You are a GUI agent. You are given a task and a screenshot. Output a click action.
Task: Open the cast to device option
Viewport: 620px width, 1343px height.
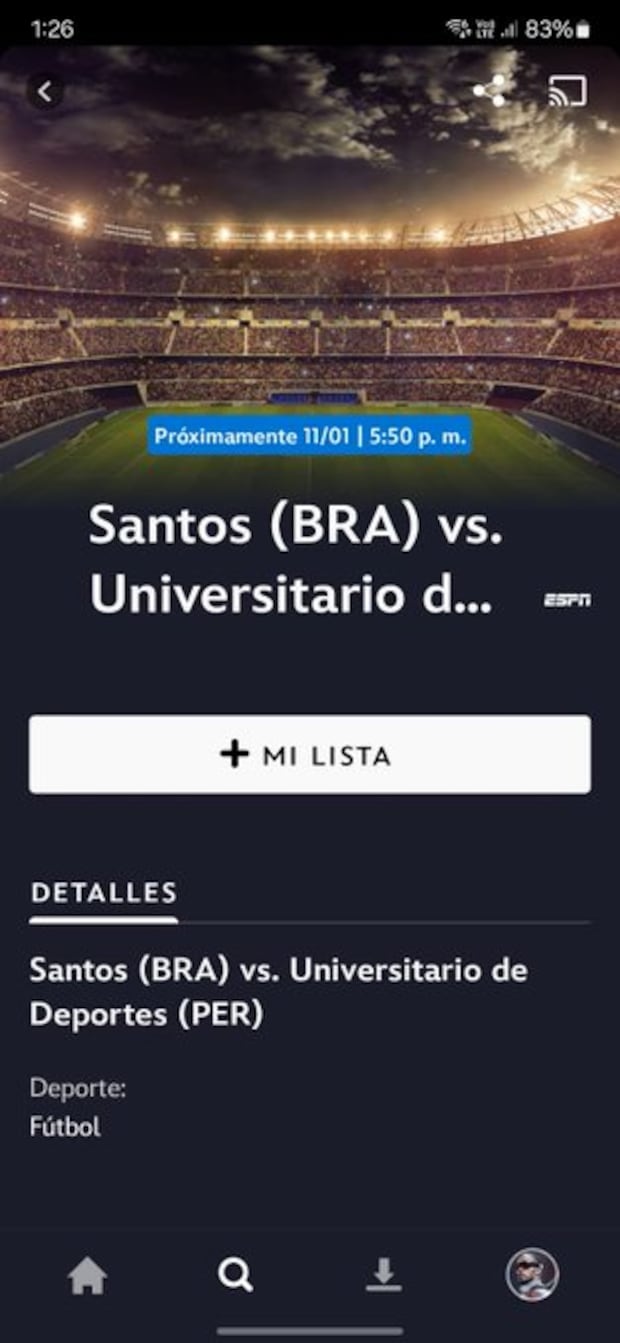click(567, 91)
